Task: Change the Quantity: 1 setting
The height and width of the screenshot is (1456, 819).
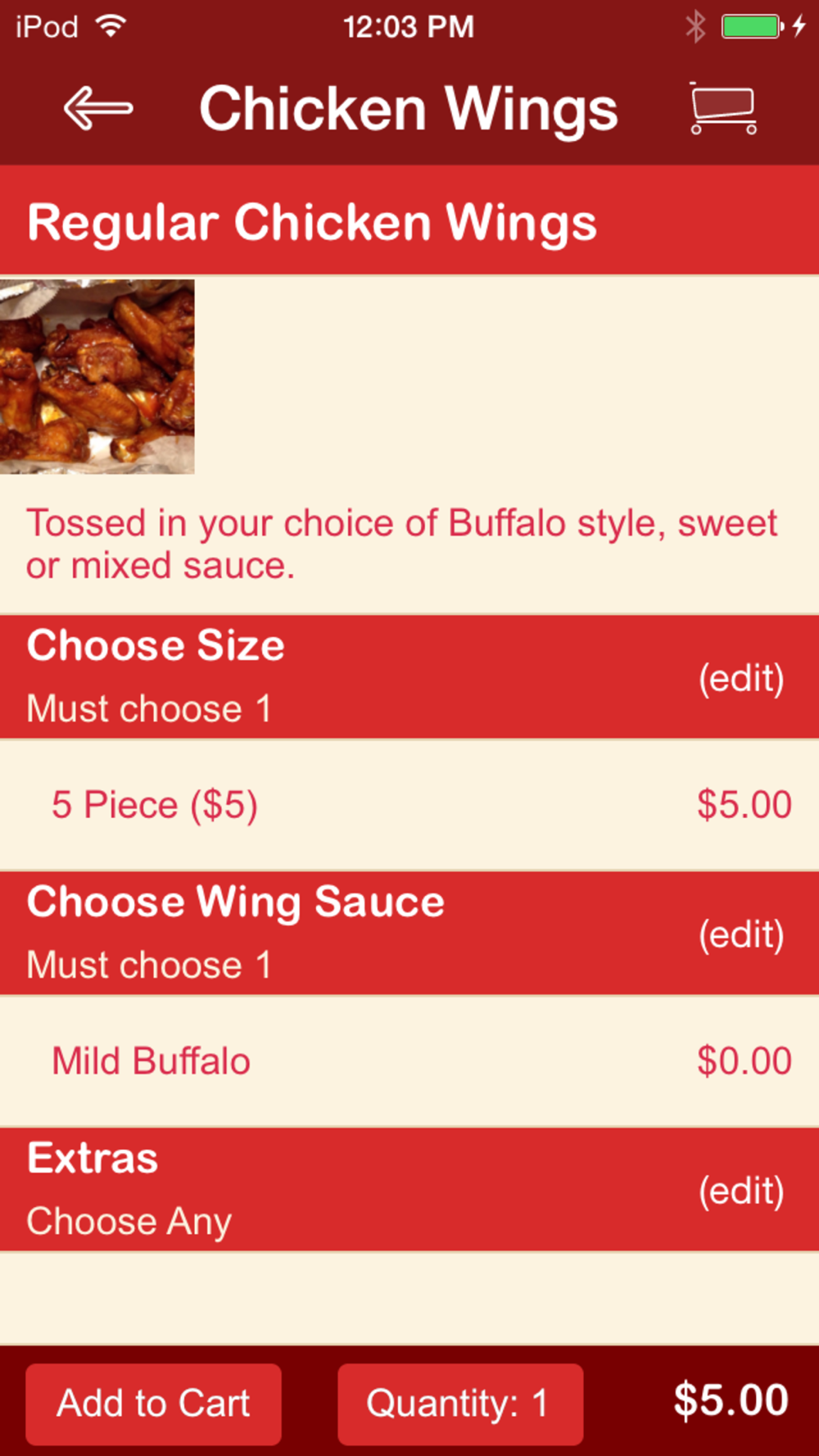Action: 459,1404
